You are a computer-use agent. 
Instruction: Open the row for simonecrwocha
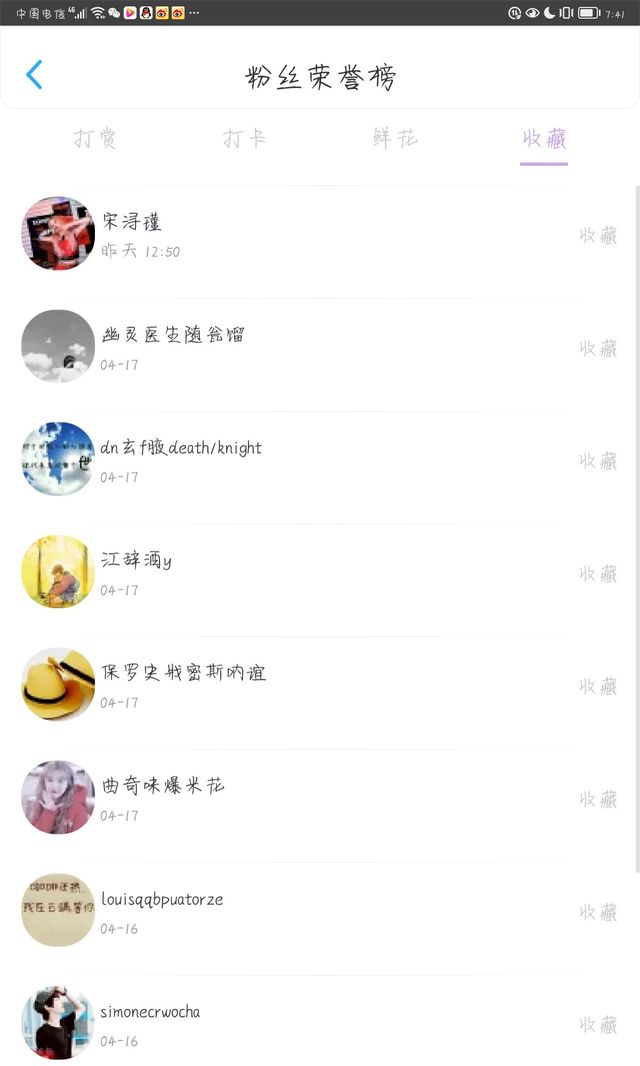(x=320, y=1022)
